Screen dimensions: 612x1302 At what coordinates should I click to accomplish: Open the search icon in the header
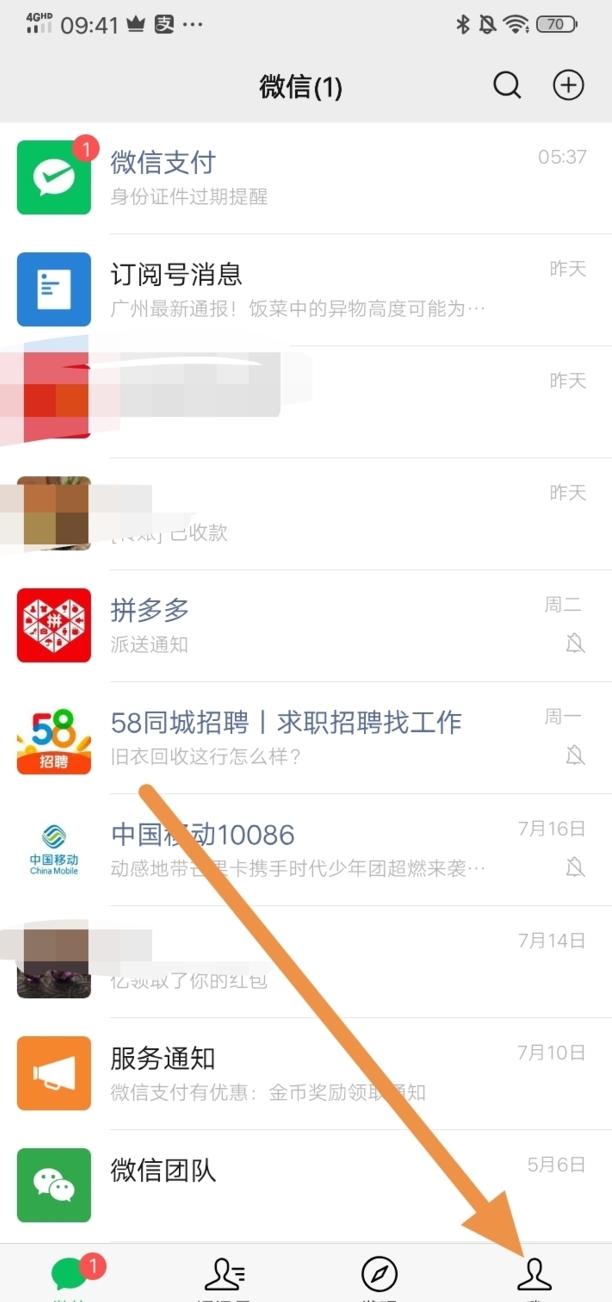[507, 86]
